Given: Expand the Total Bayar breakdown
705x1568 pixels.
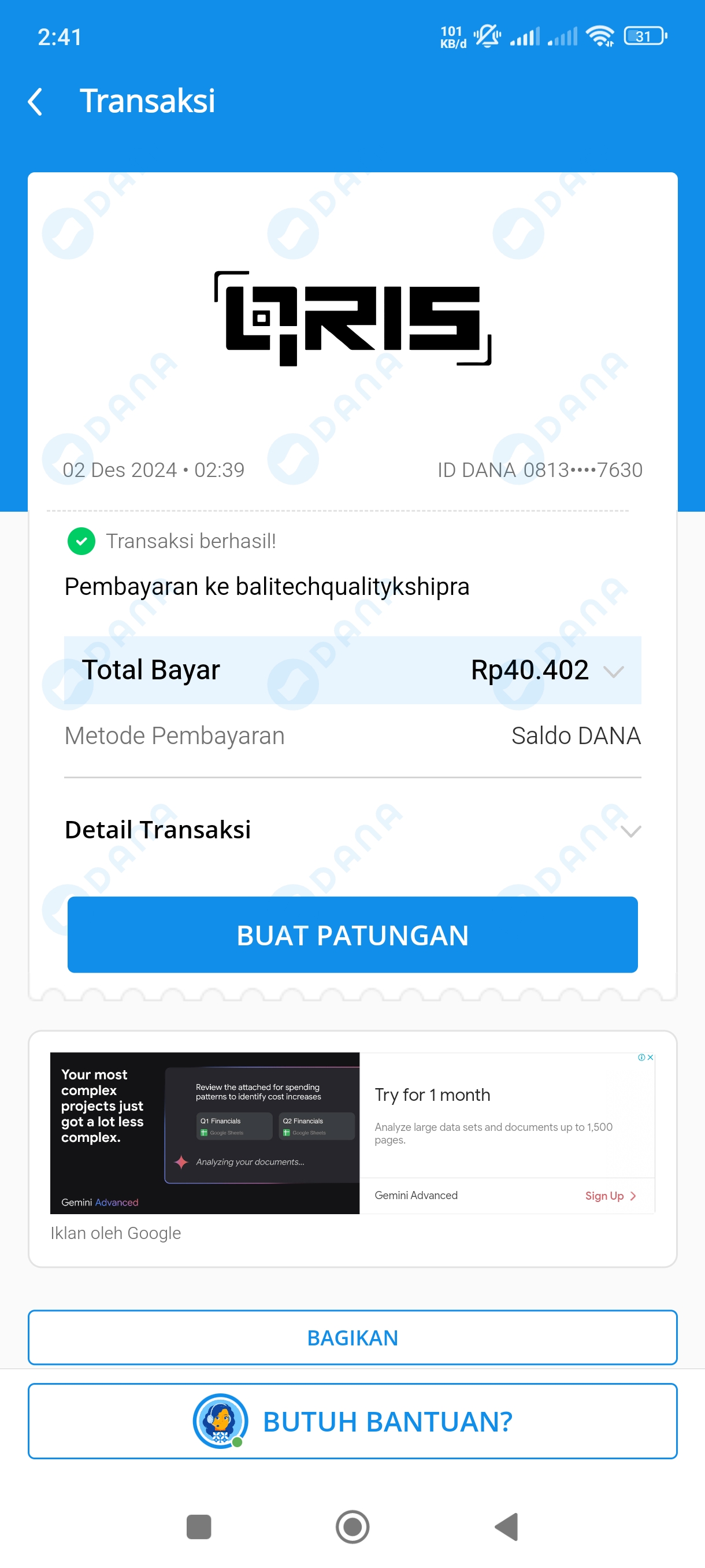Looking at the screenshot, I should [x=613, y=671].
